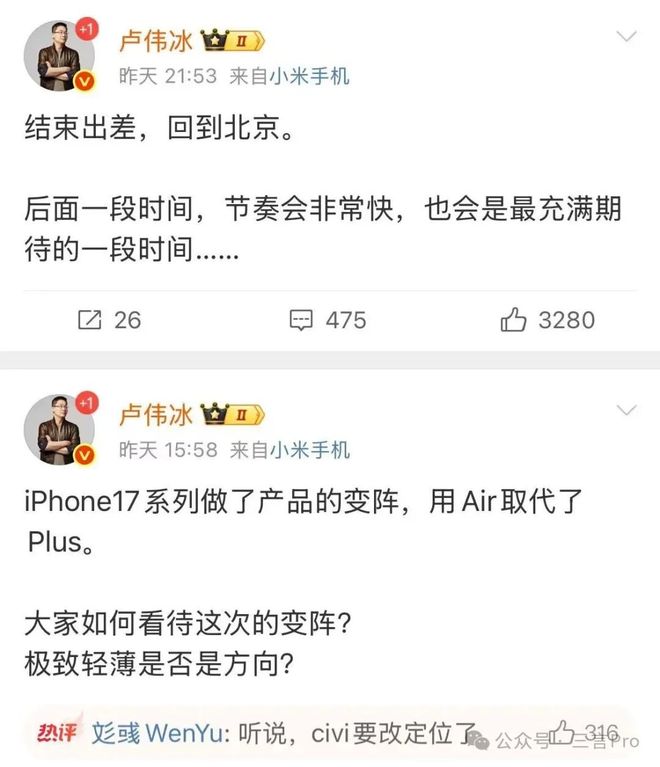Expand the chevron menu on the iPhone17 post
Image resolution: width=660 pixels, height=767 pixels.
(627, 411)
